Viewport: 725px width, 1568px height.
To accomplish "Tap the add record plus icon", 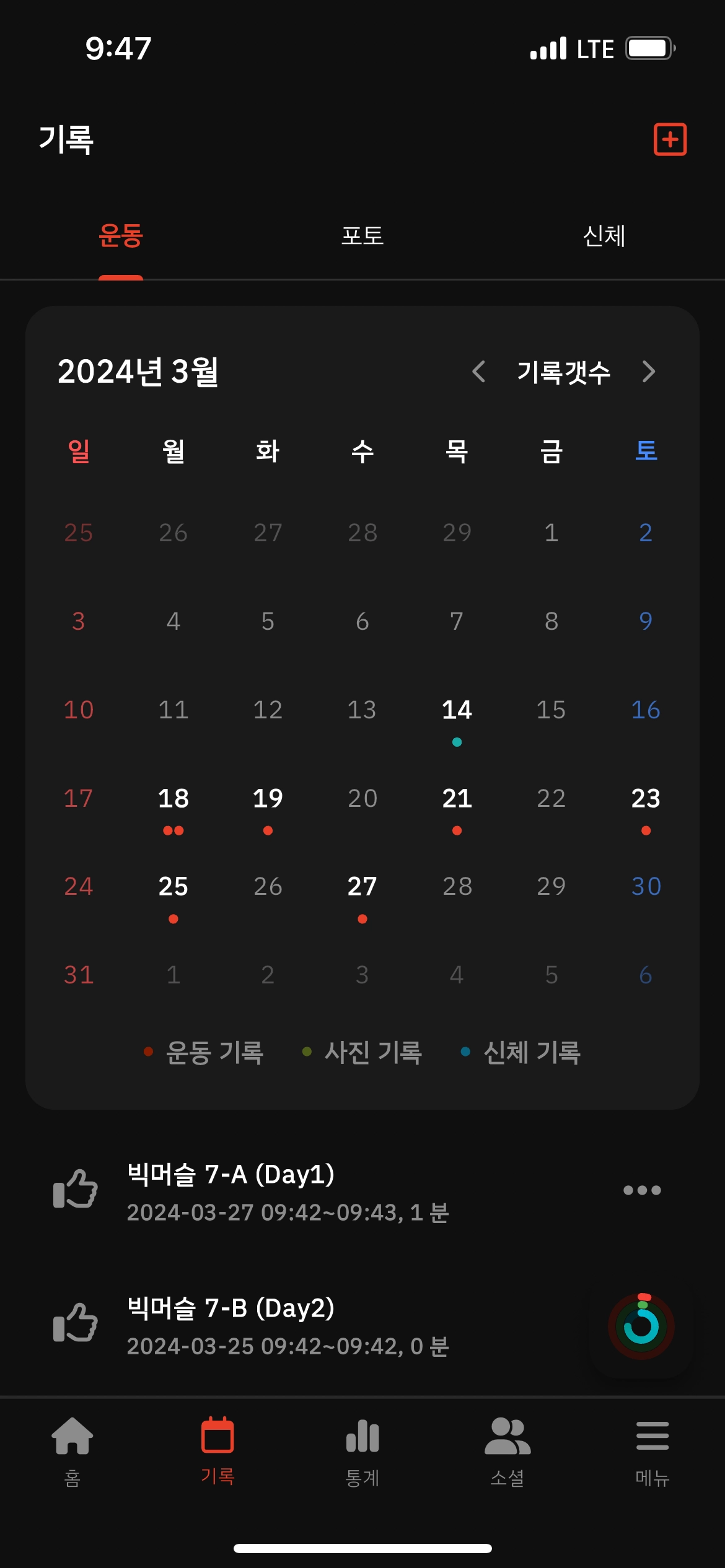I will (670, 139).
